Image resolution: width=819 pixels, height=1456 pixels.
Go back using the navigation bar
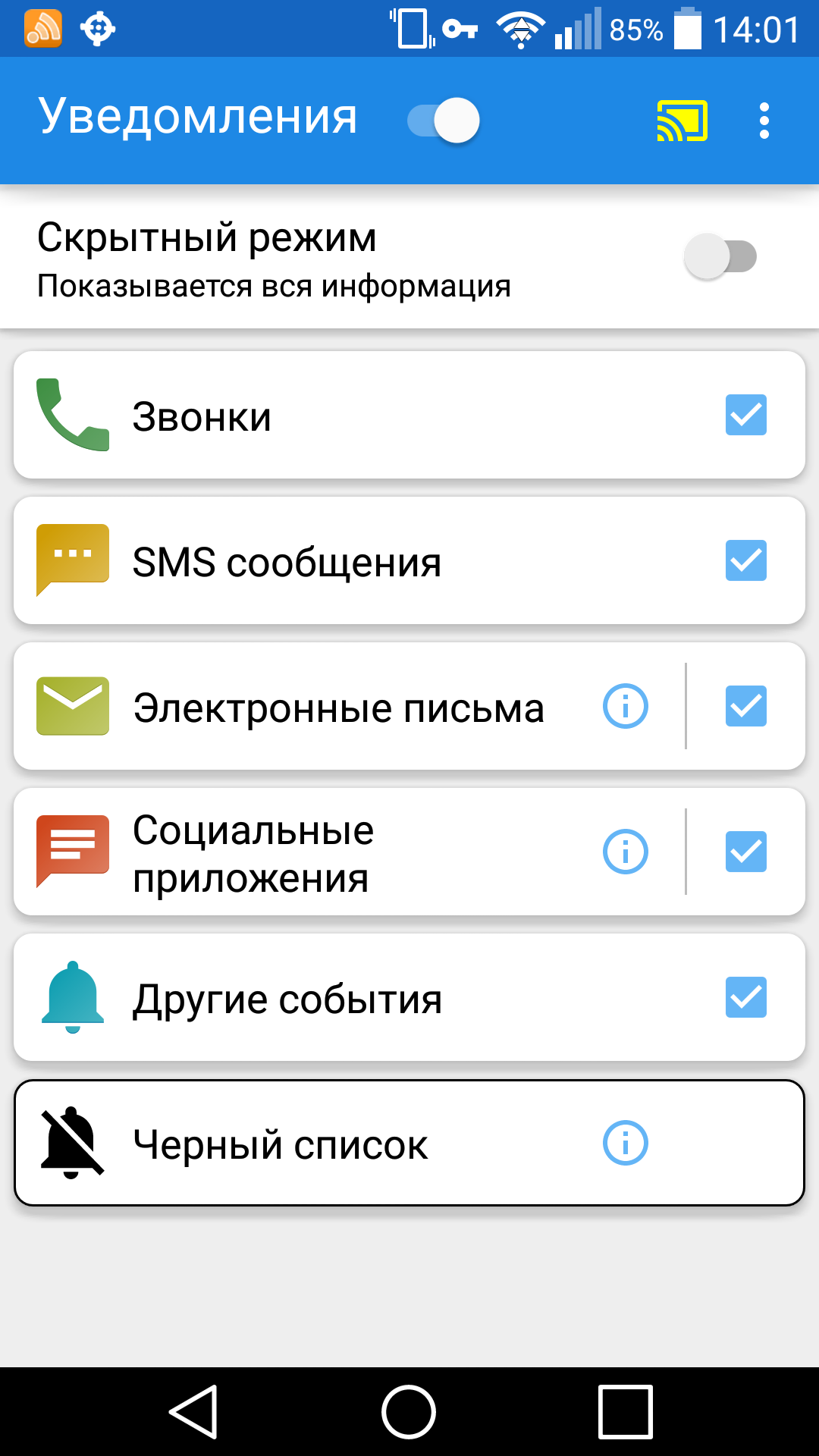193,1411
